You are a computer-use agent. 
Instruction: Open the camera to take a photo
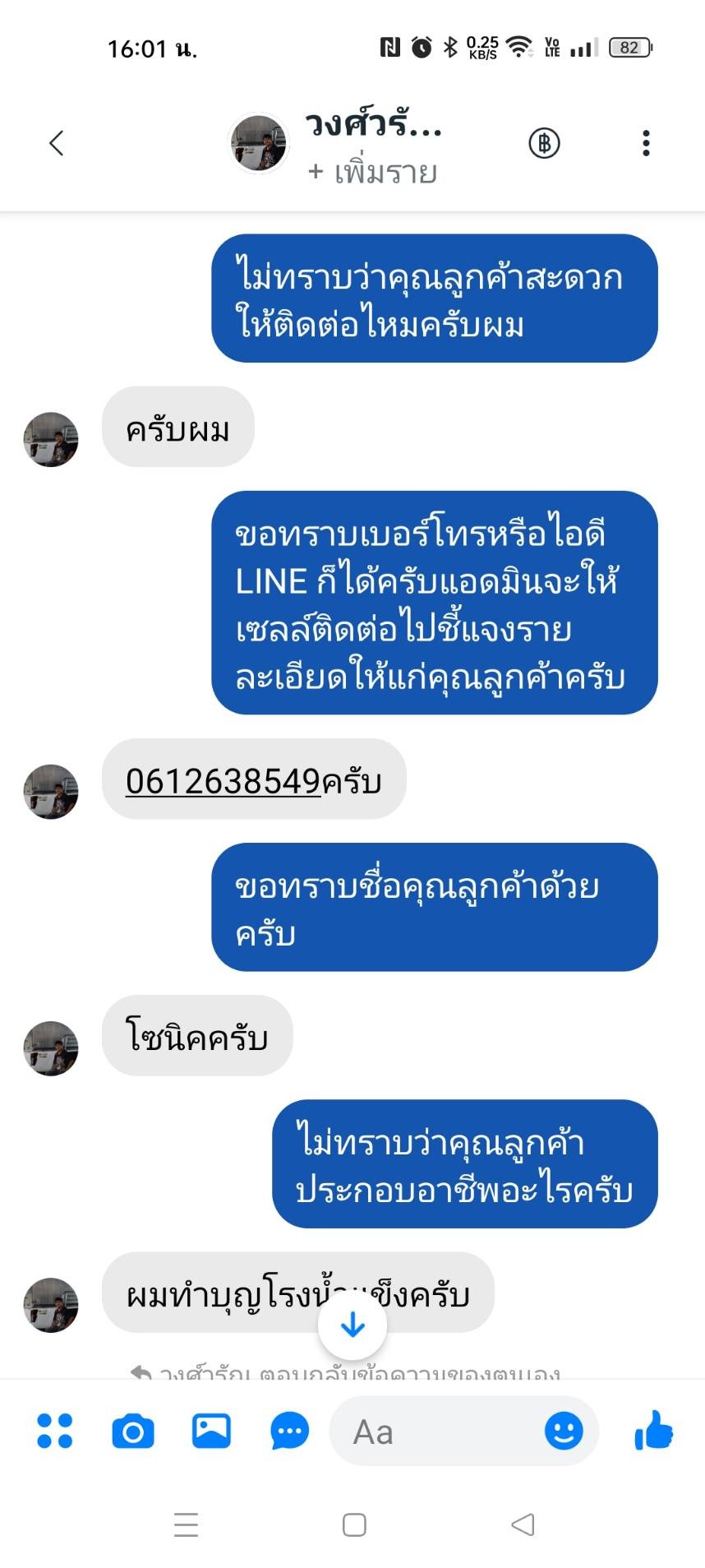[133, 1431]
